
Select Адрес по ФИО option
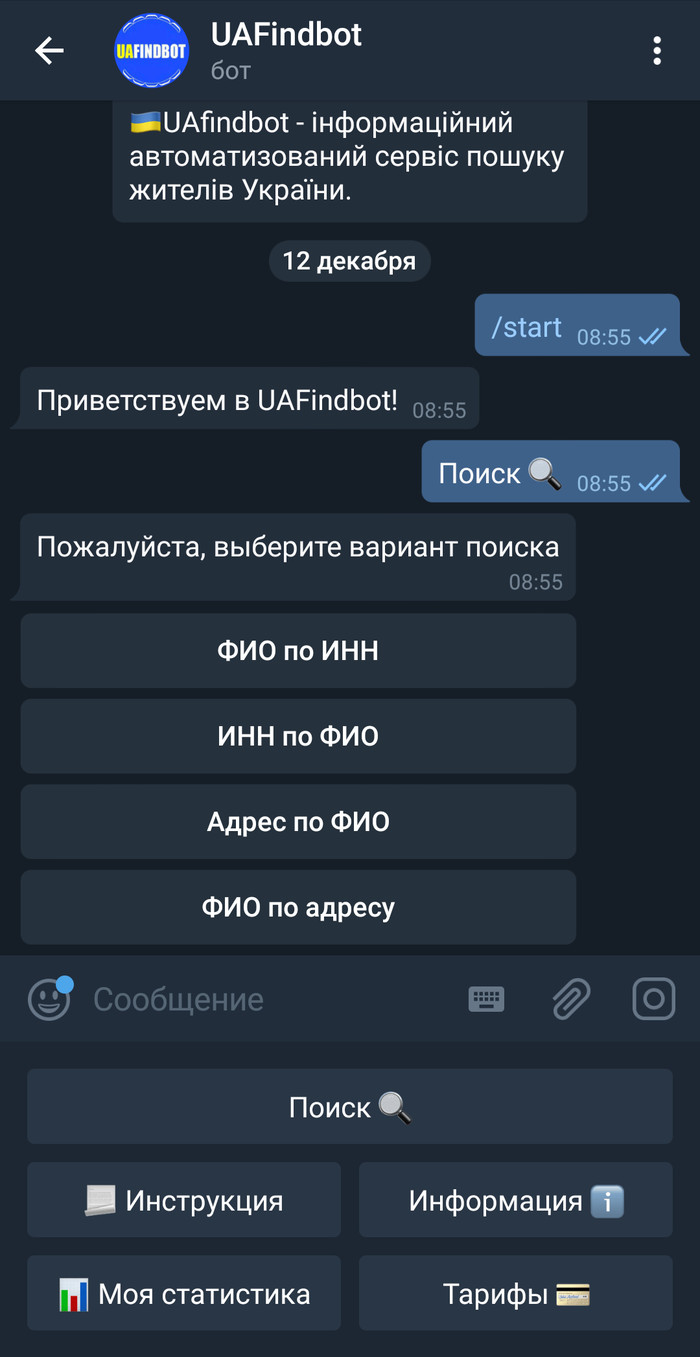[298, 822]
